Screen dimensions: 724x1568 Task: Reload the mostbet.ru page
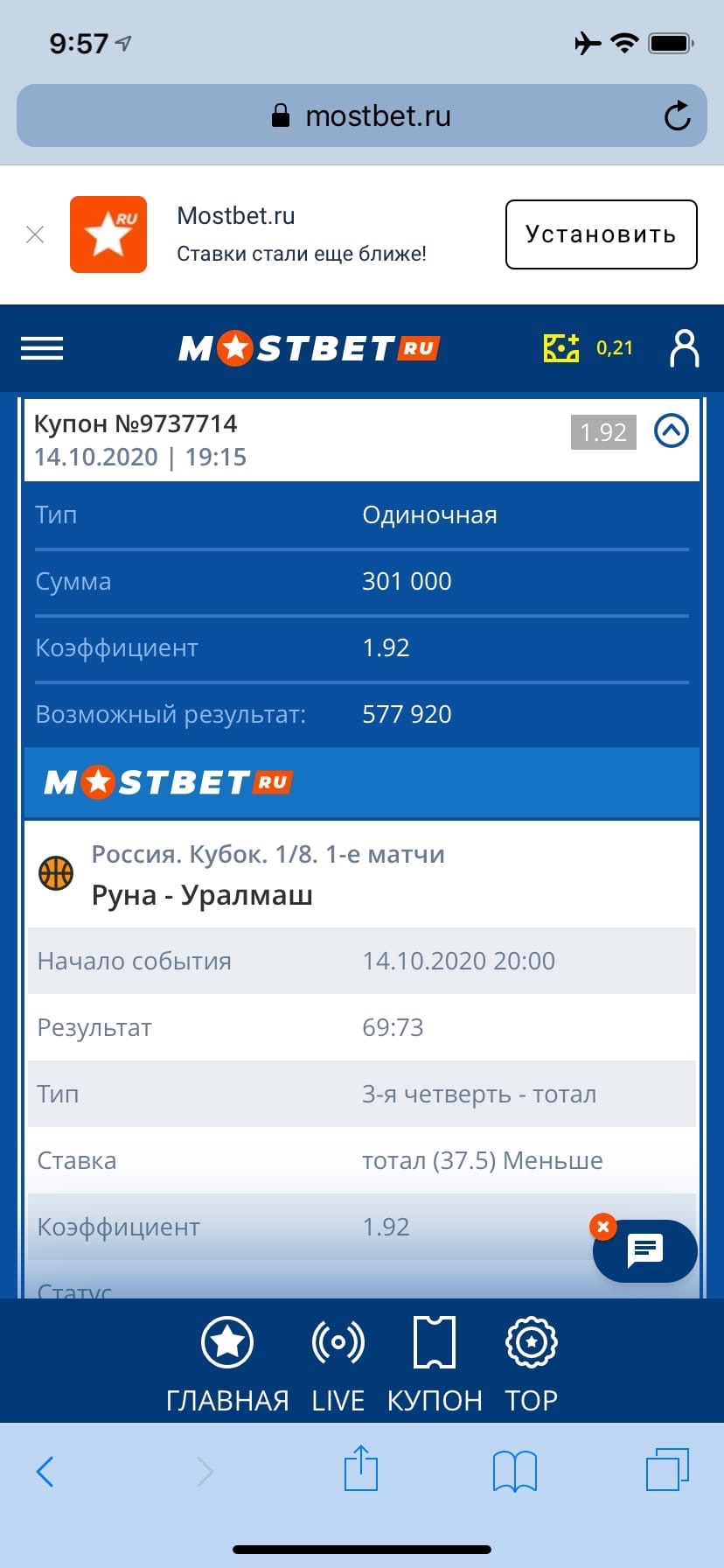(x=677, y=115)
